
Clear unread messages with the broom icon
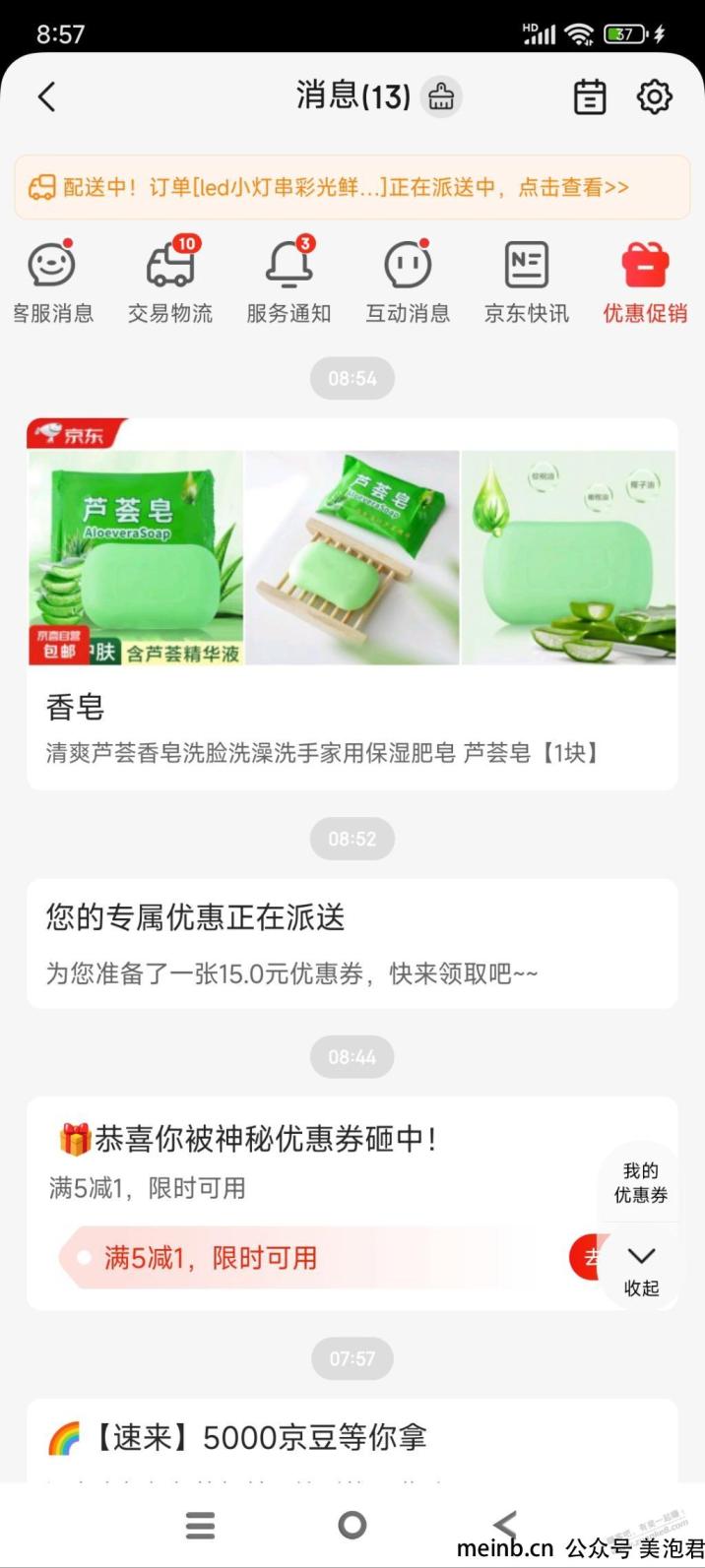(x=441, y=96)
